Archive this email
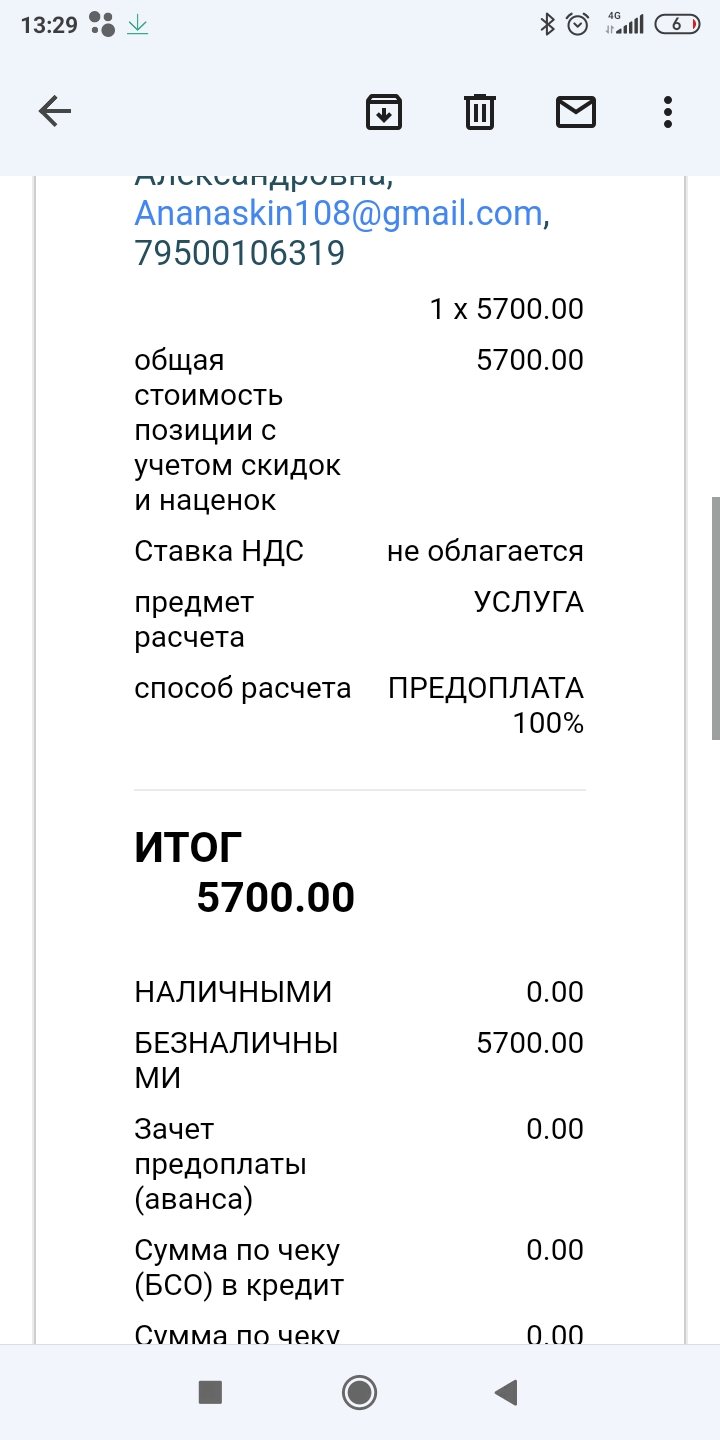720x1440 pixels. coord(384,112)
